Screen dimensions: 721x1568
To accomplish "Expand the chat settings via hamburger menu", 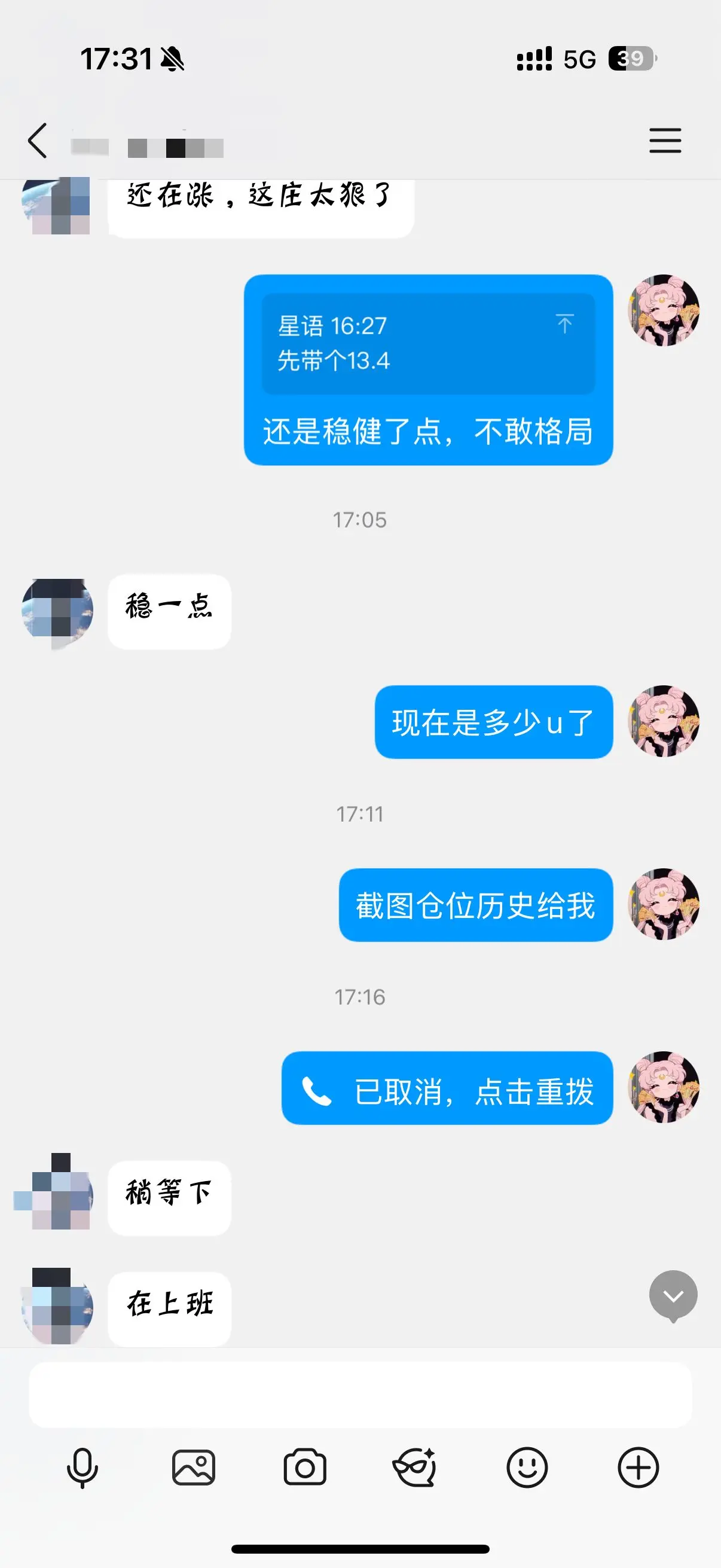I will click(665, 140).
